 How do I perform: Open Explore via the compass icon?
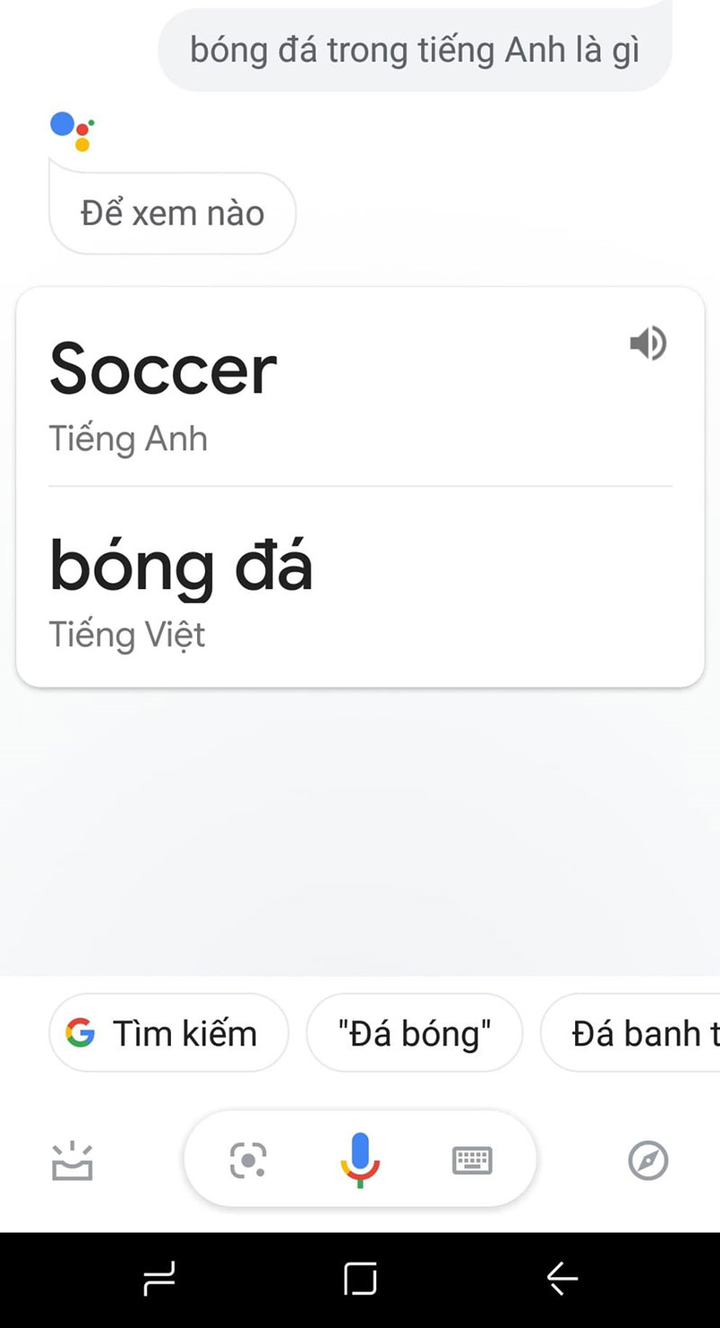pos(647,1161)
